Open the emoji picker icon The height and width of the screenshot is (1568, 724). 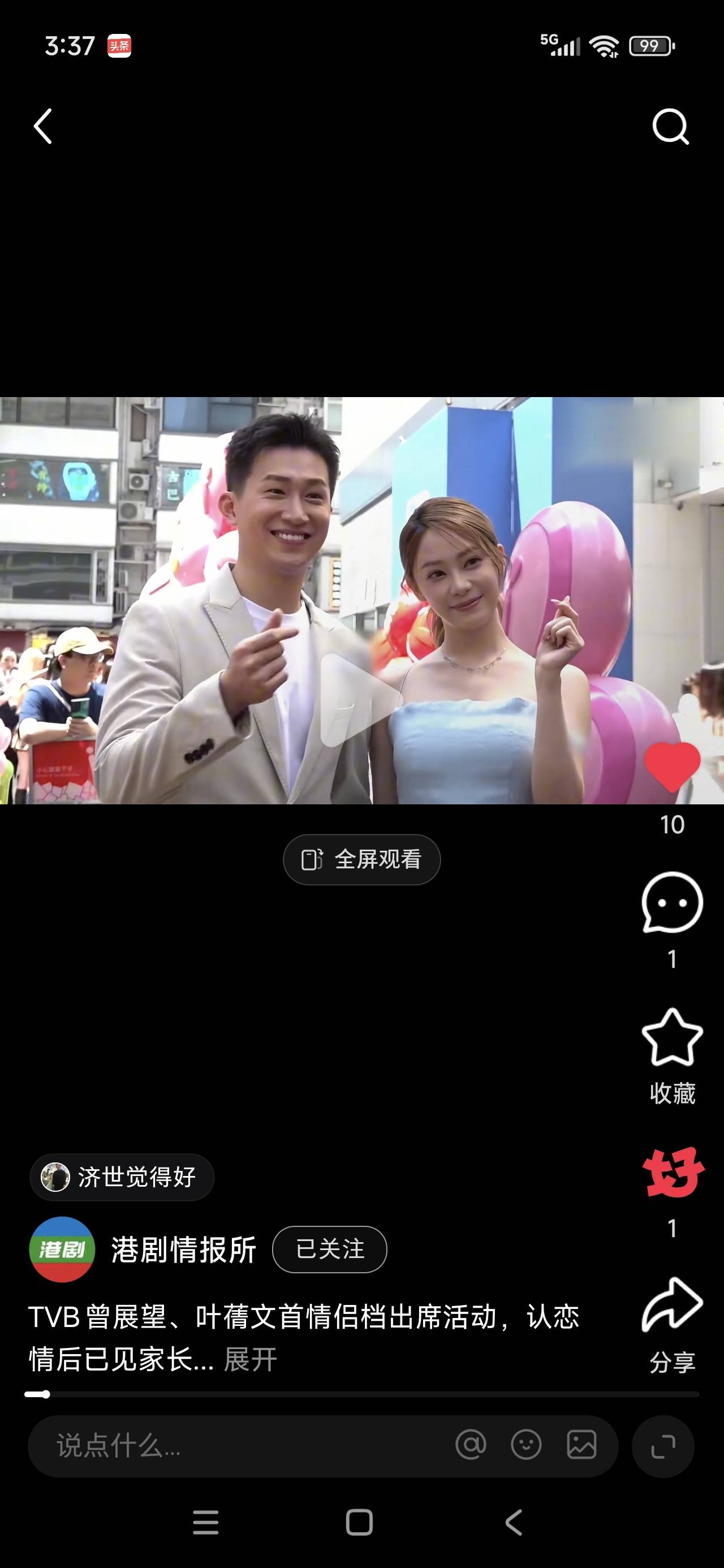tap(526, 1445)
